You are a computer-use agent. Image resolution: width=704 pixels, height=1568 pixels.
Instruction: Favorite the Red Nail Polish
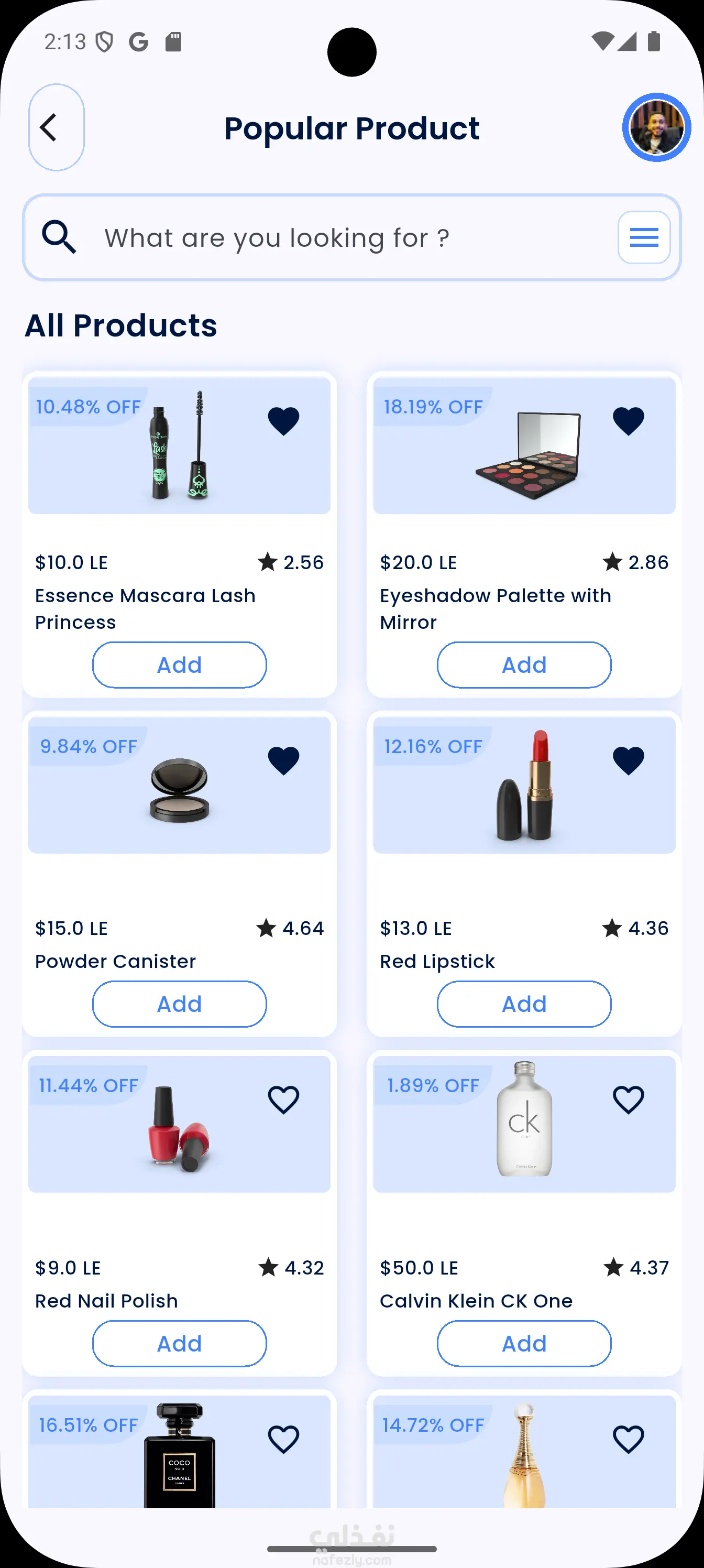283,1100
